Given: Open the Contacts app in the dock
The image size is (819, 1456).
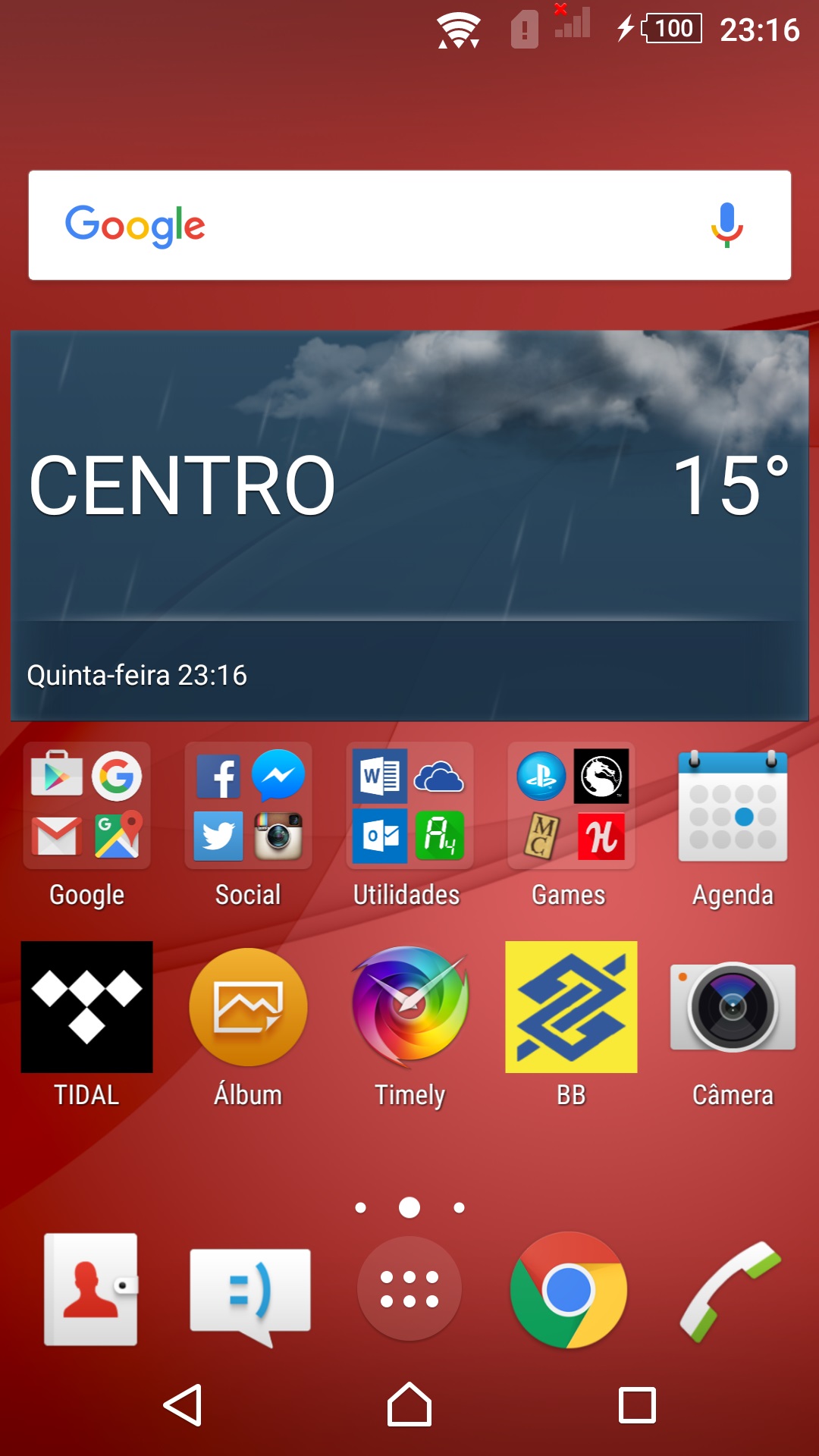Looking at the screenshot, I should coord(91,1289).
